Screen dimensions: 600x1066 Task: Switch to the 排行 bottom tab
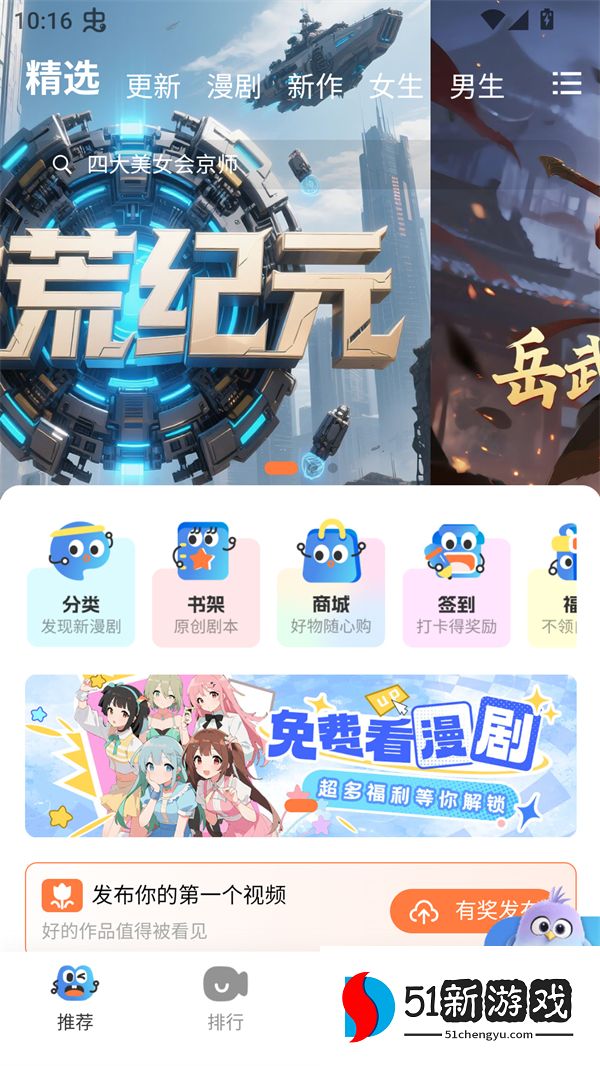point(225,1000)
